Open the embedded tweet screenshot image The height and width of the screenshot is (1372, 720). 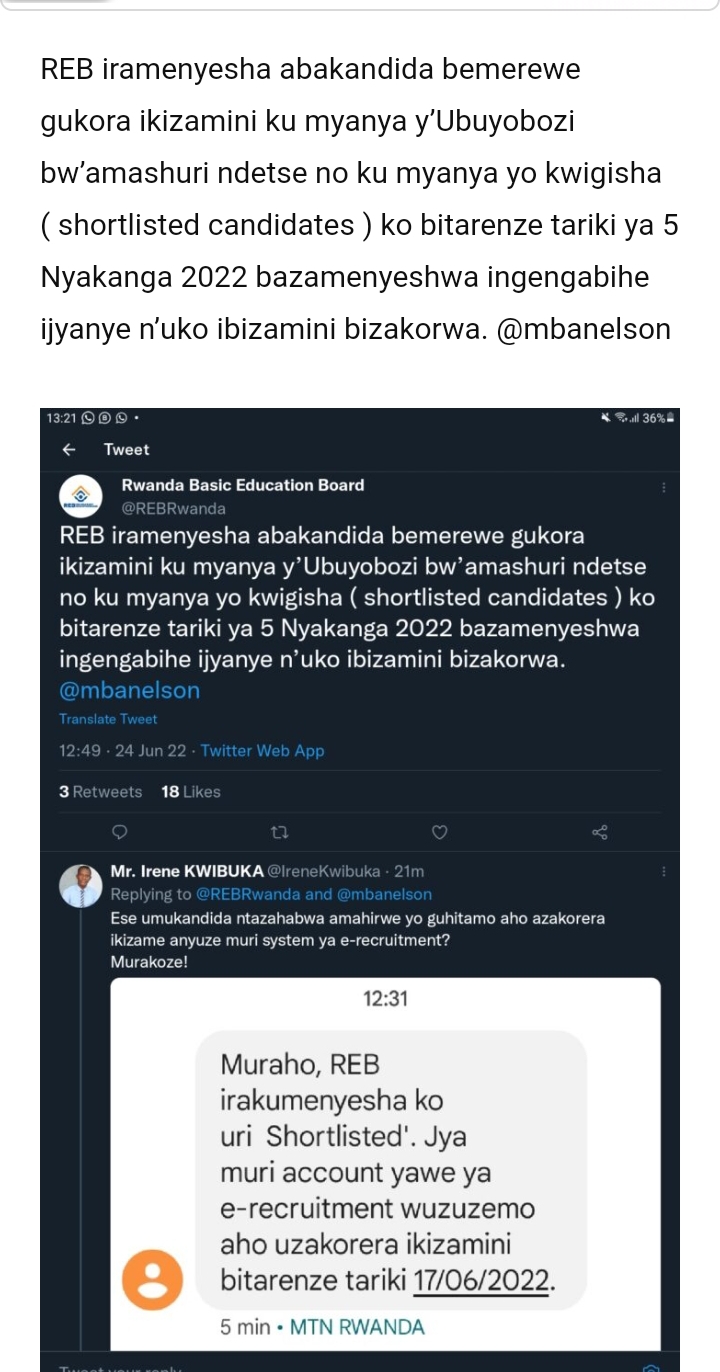360,880
